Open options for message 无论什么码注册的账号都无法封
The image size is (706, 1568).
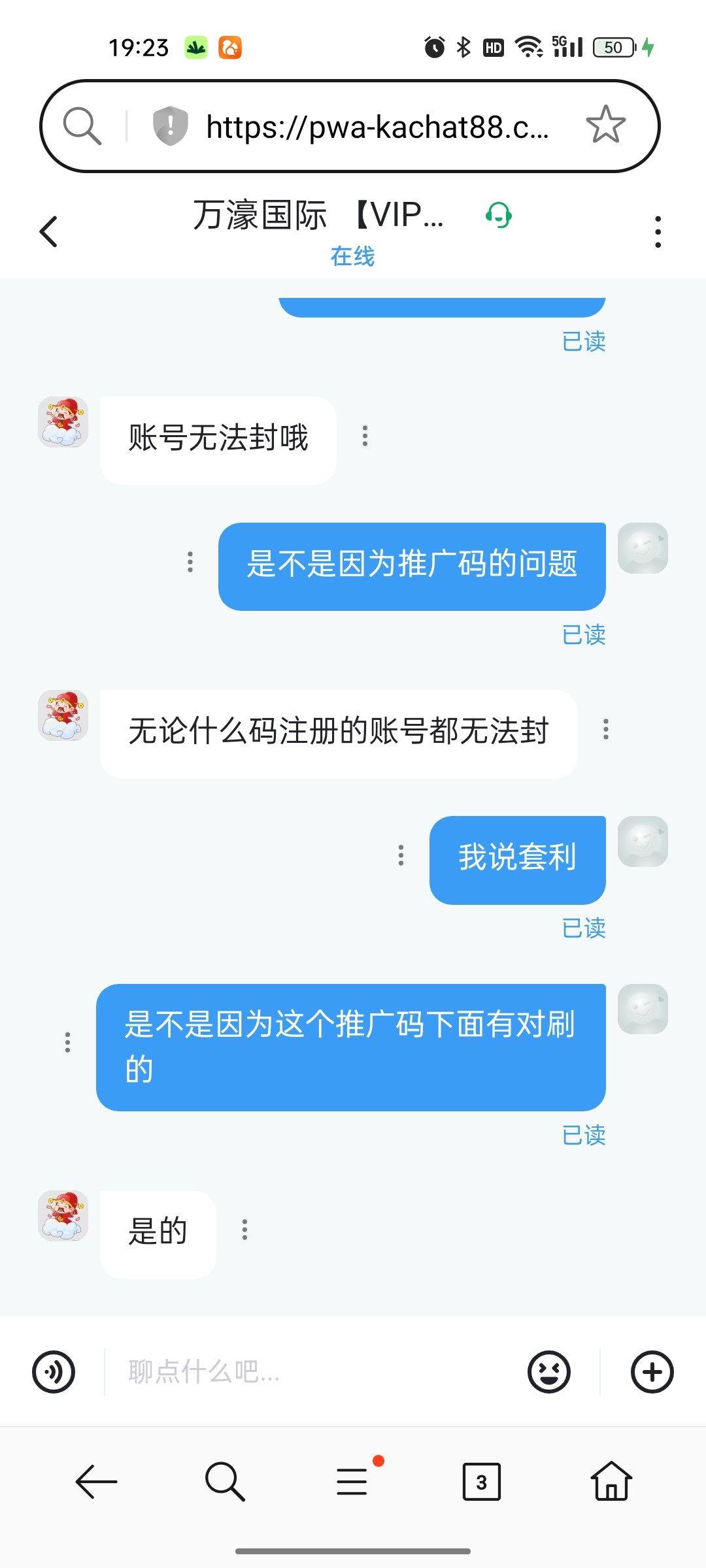pos(606,729)
